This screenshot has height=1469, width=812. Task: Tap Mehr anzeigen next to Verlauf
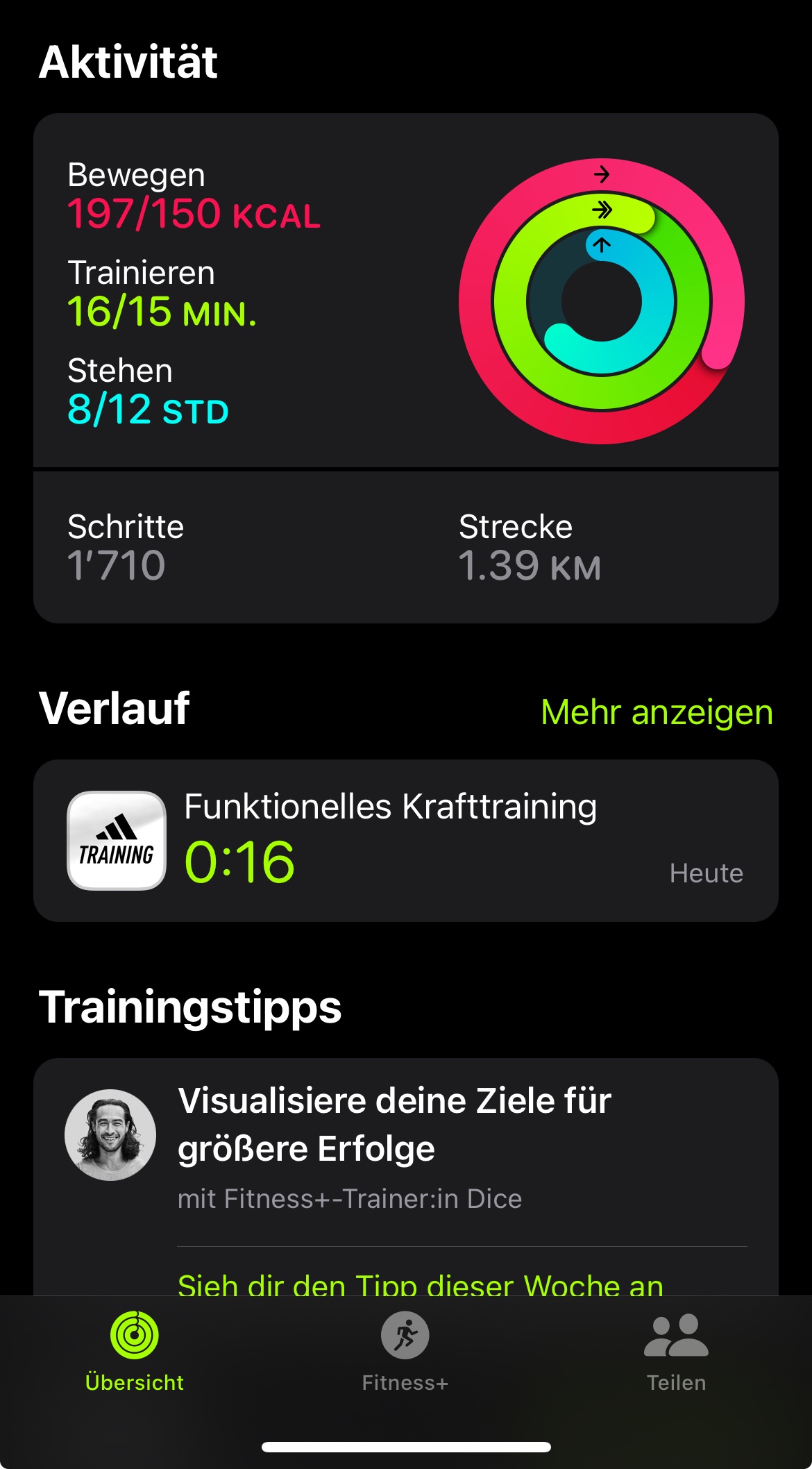(656, 712)
